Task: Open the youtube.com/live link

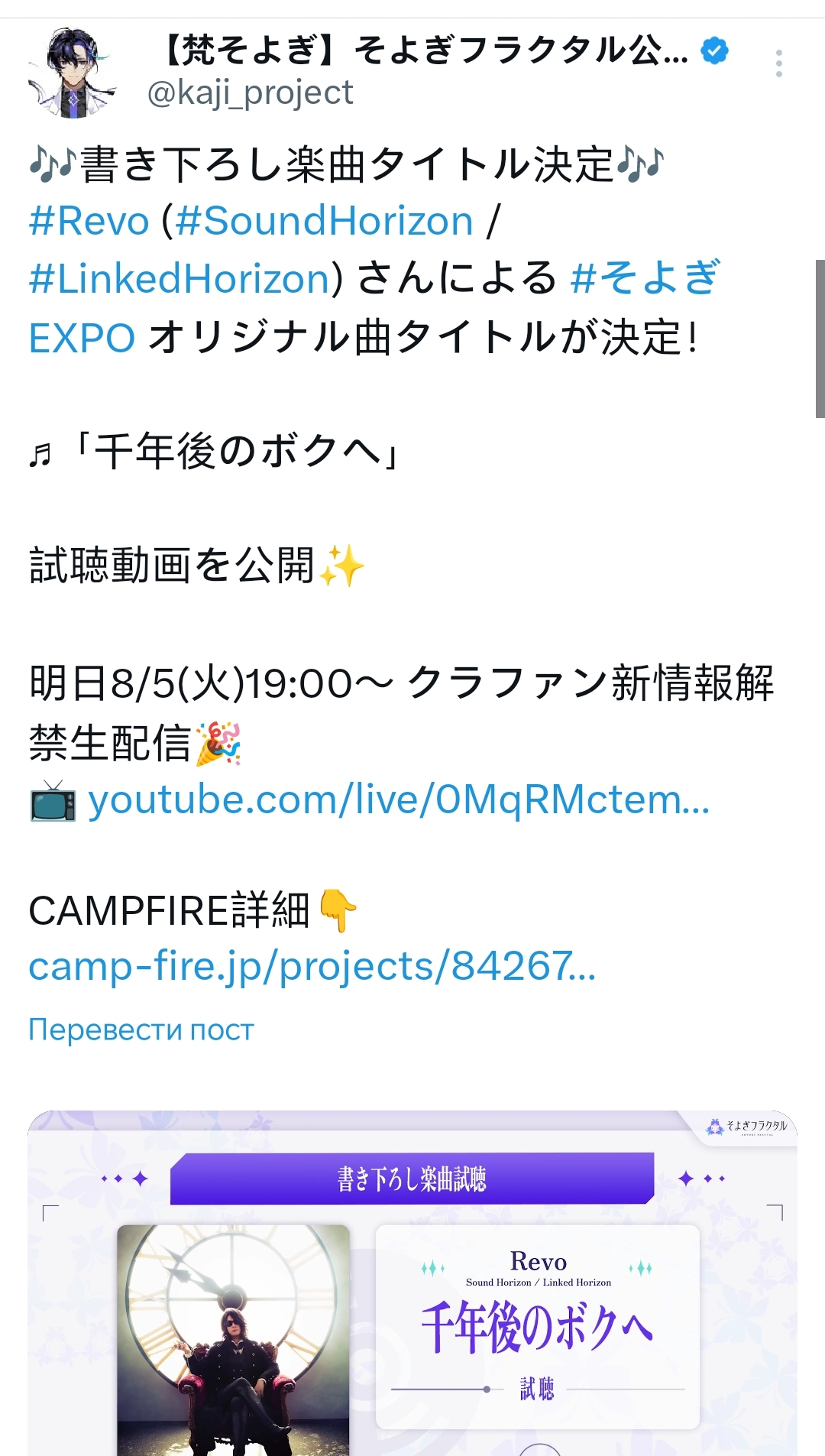Action: point(399,801)
